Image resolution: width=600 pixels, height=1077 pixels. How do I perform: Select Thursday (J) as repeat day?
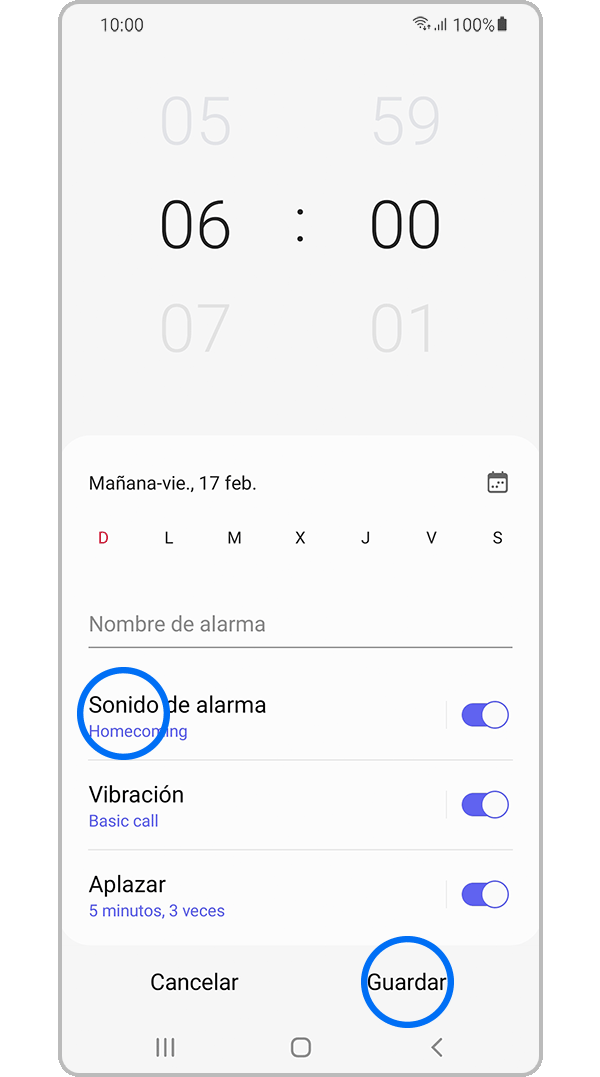click(x=365, y=538)
